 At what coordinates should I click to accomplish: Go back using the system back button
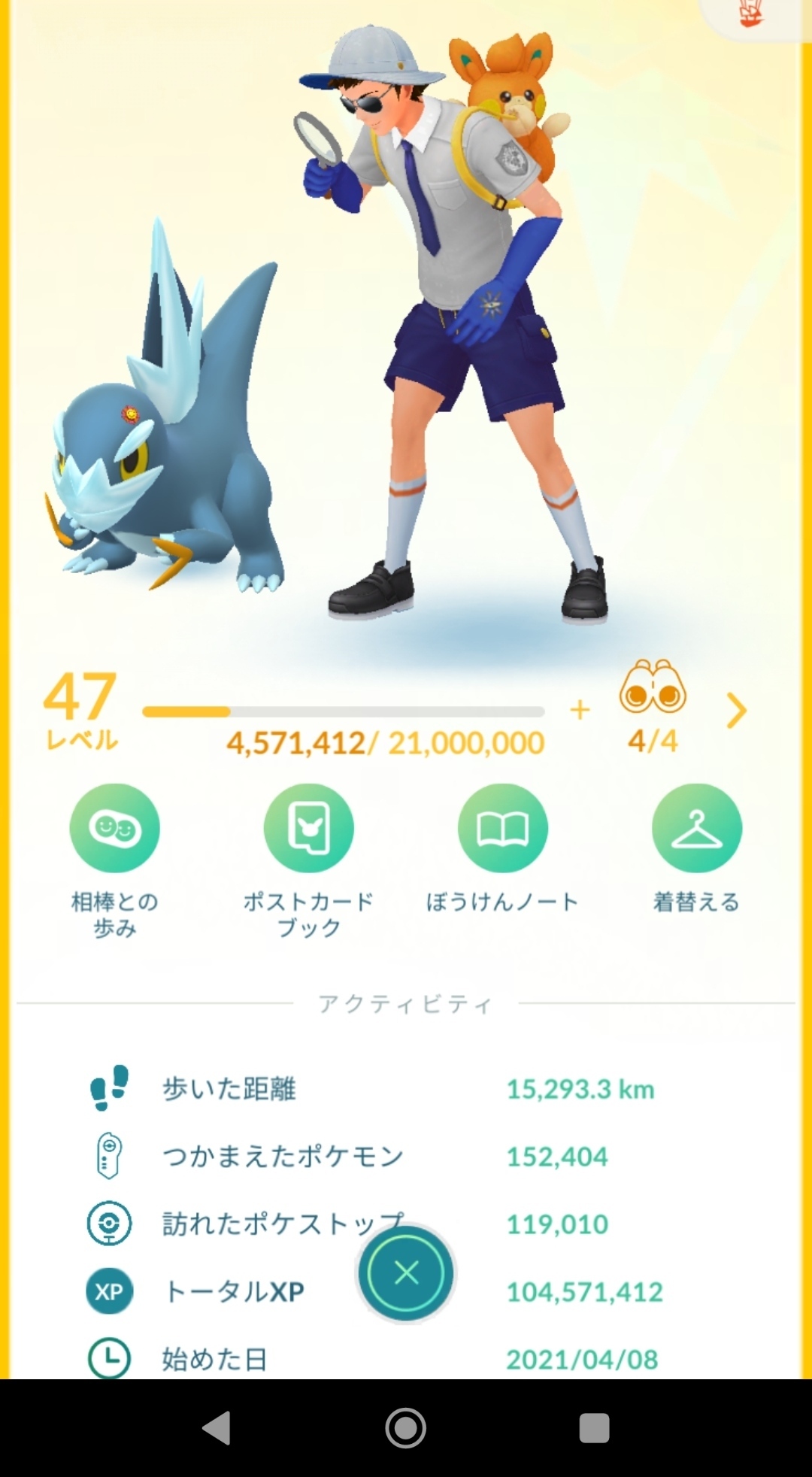click(x=217, y=1427)
